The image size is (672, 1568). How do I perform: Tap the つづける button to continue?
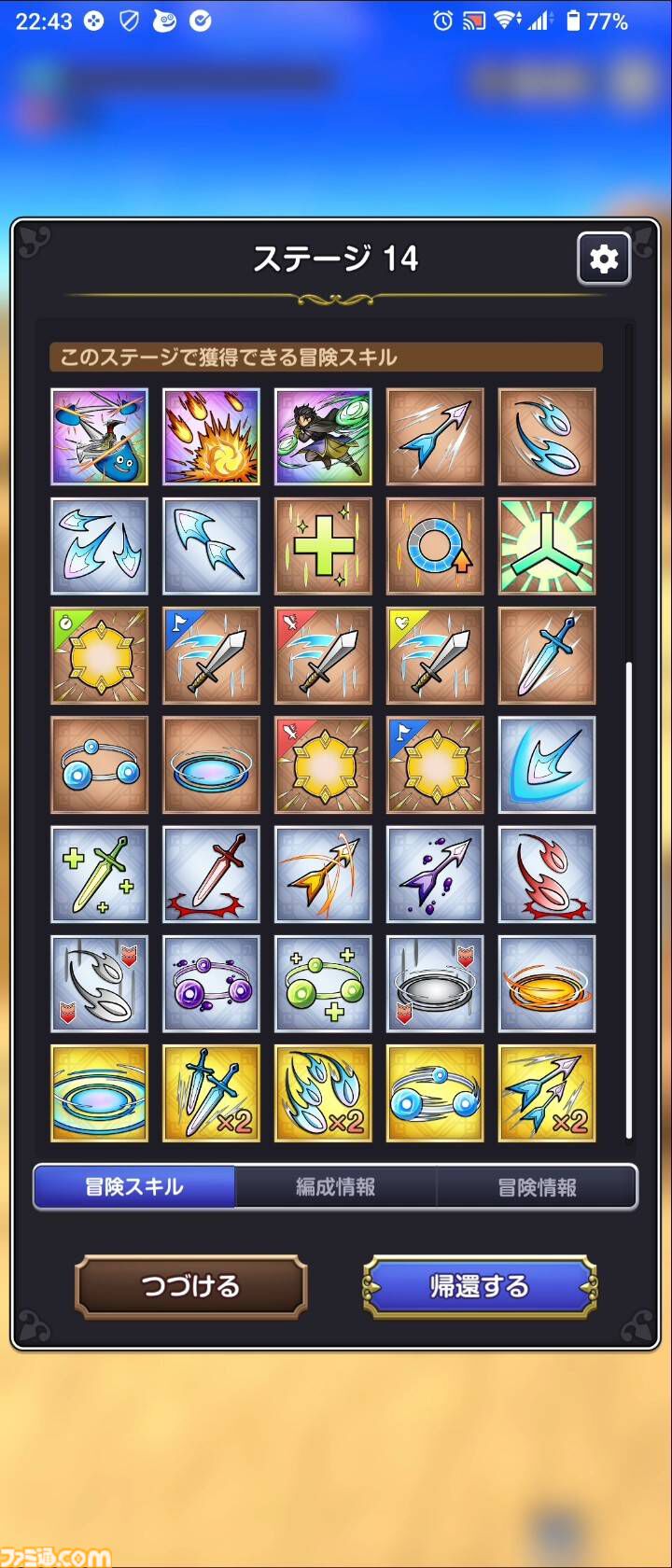(191, 1286)
